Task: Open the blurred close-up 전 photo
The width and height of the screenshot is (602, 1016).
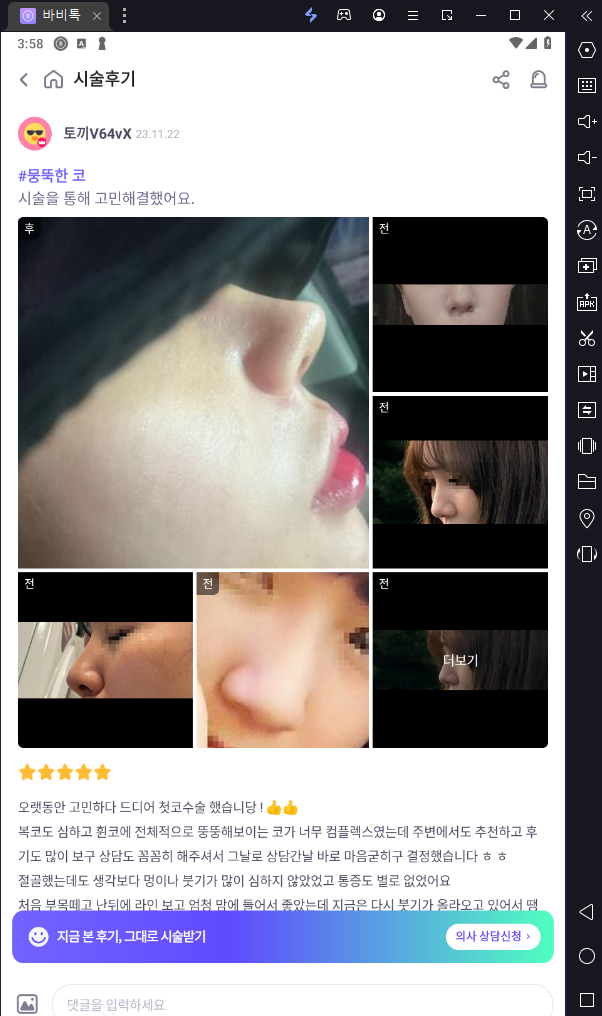Action: 283,660
